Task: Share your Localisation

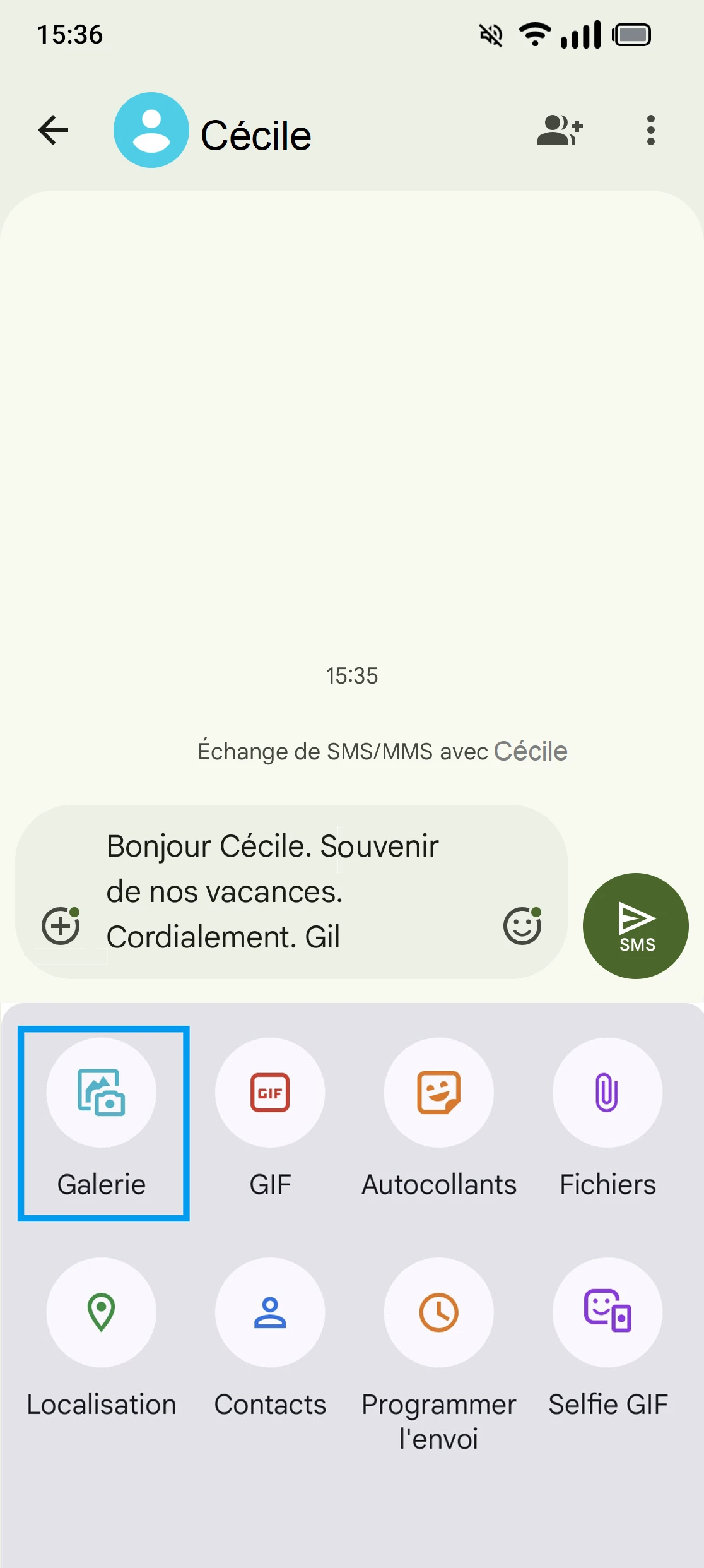Action: click(x=101, y=1313)
